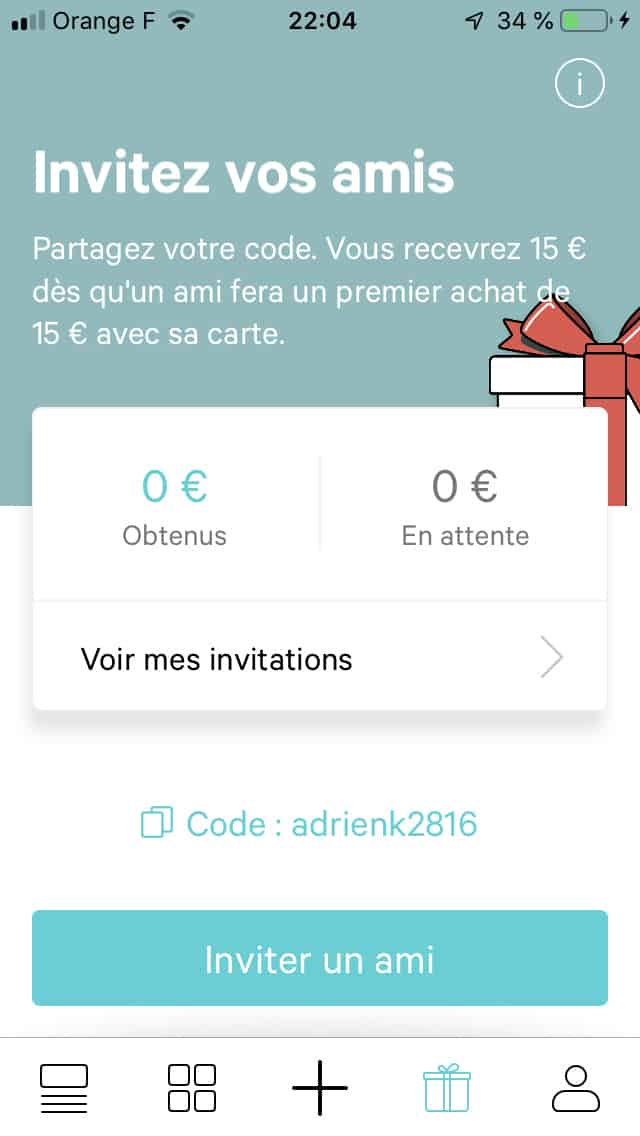The width and height of the screenshot is (640, 1136).
Task: Open the four-squares grid tab
Action: tap(192, 1087)
